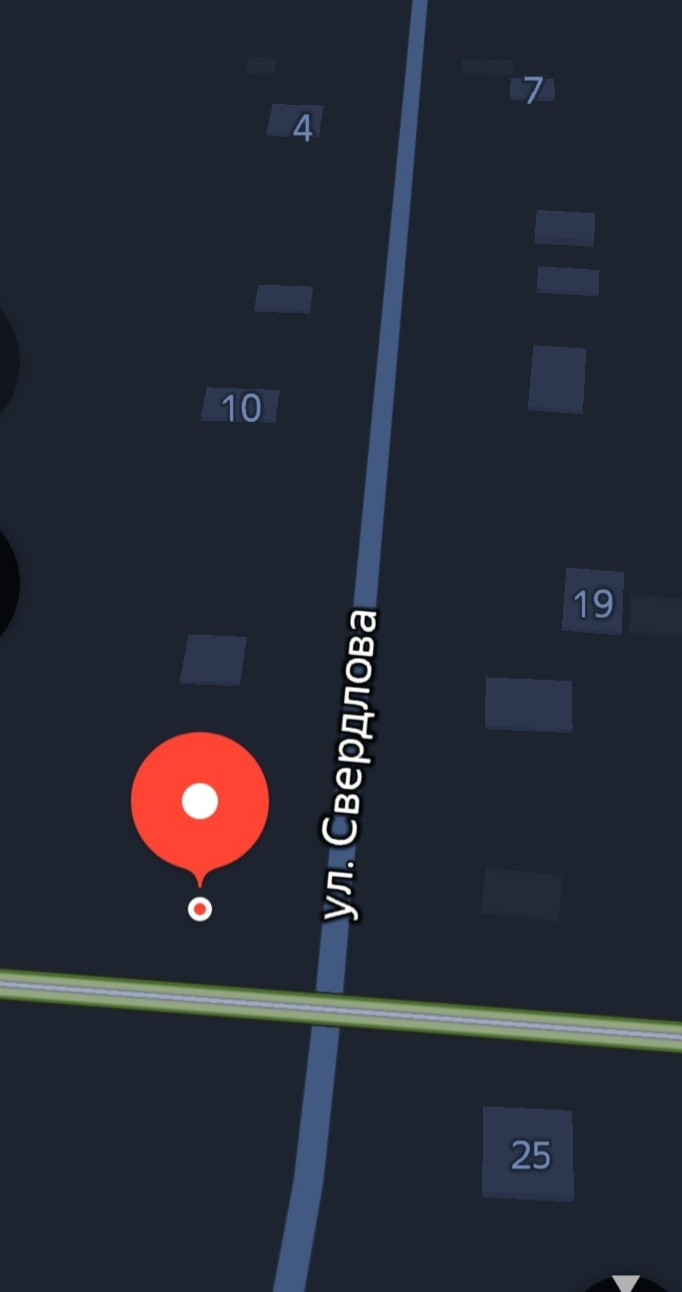Open building number 7 on the map
Image resolution: width=682 pixels, height=1292 pixels.
(532, 90)
